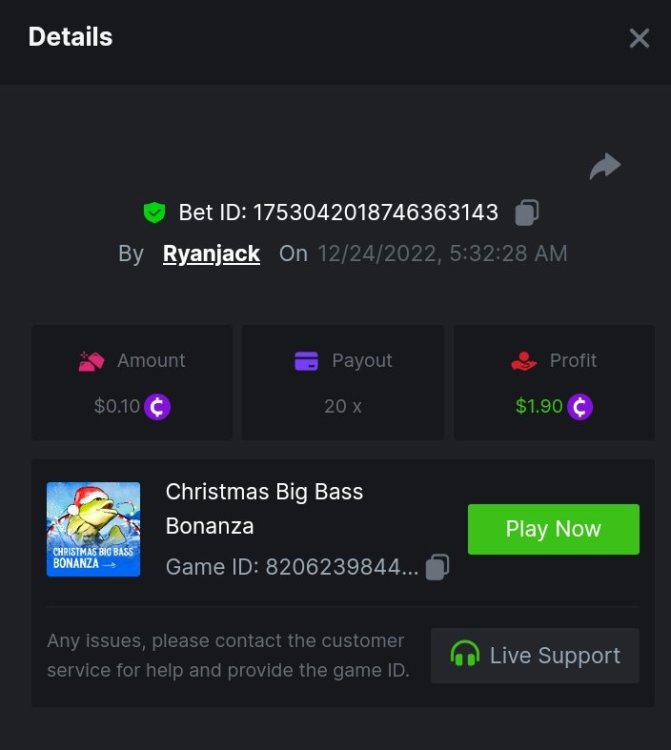Tap the Play Now button

coord(553,529)
